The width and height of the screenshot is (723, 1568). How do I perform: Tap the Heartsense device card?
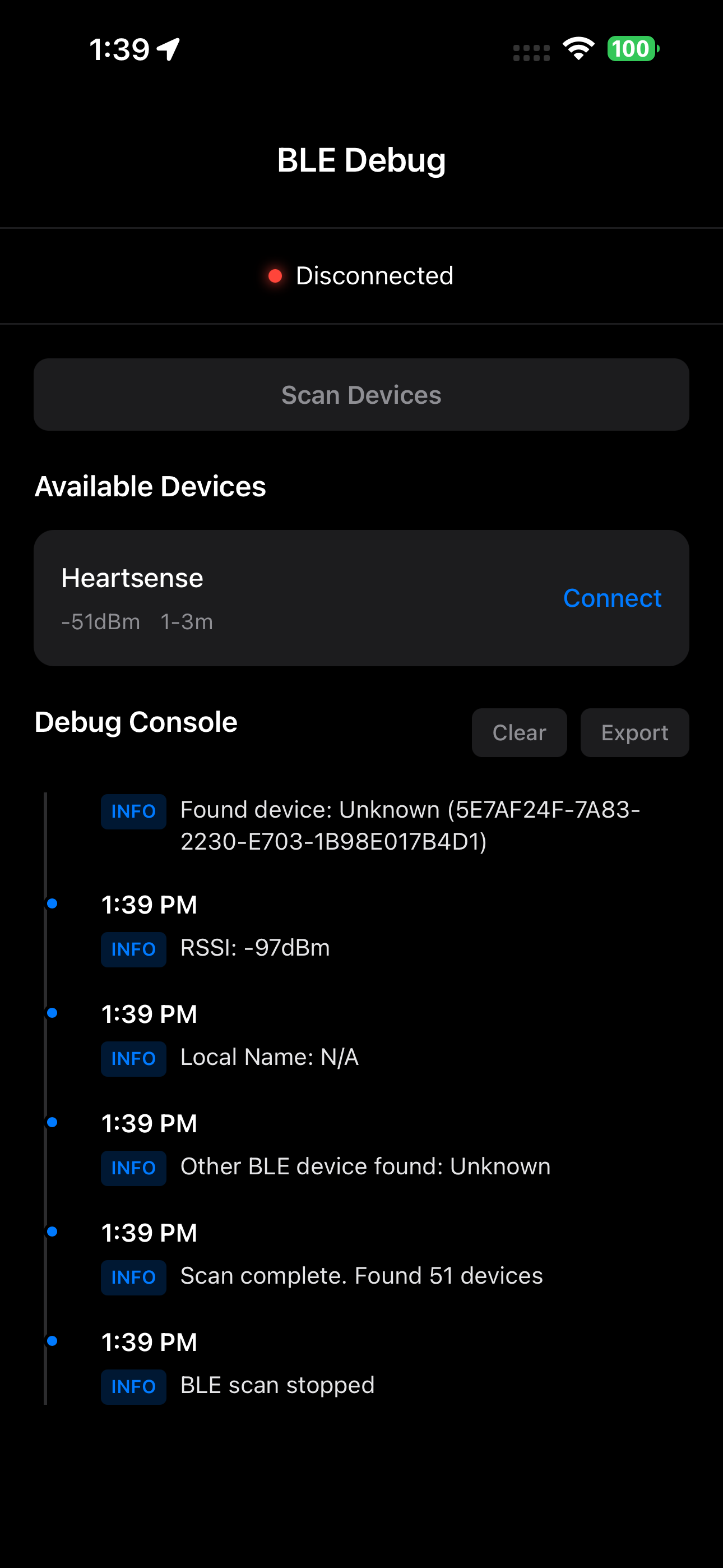click(361, 598)
